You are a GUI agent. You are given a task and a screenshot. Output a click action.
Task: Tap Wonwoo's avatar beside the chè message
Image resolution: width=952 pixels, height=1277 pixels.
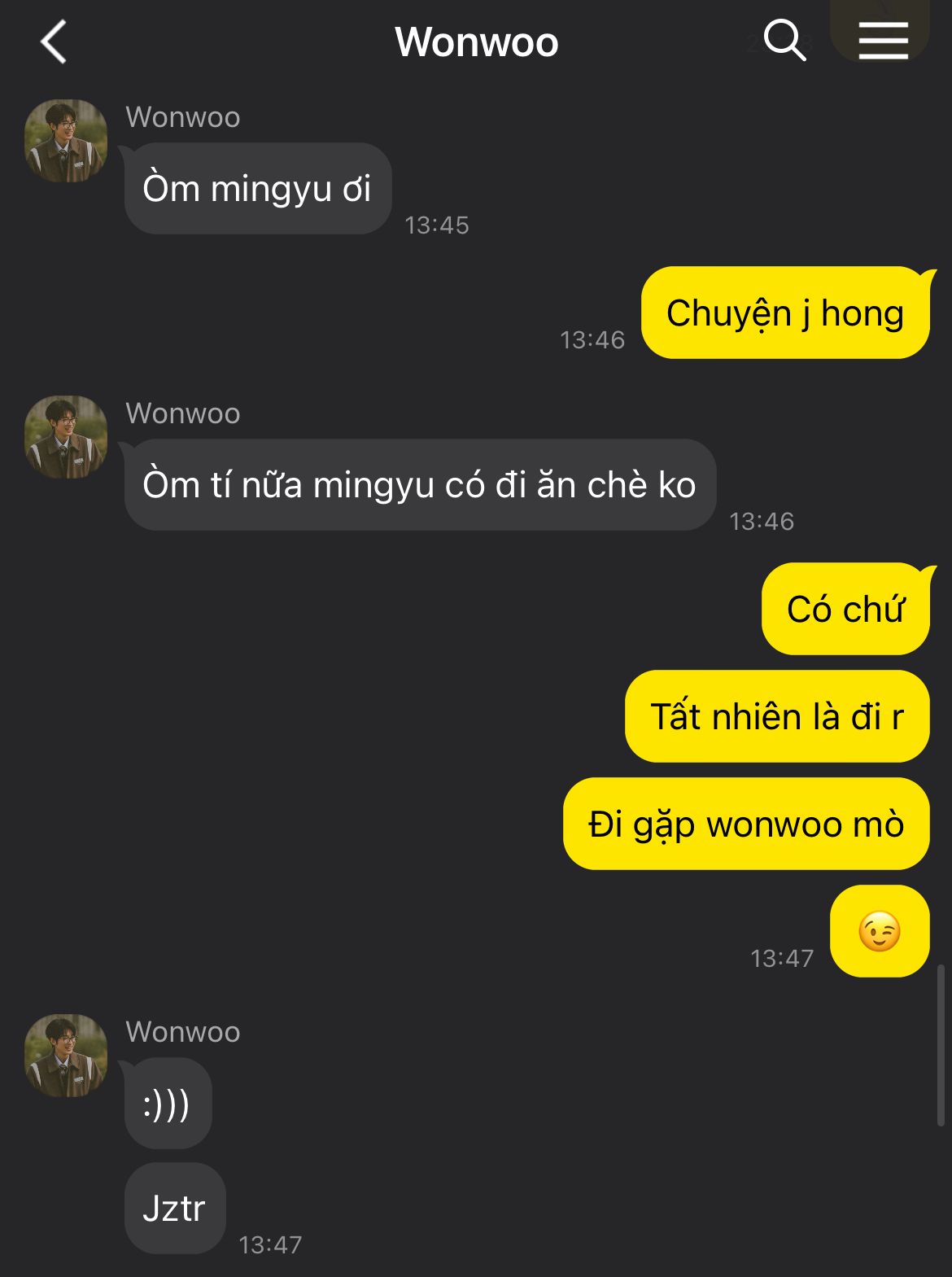pos(66,437)
